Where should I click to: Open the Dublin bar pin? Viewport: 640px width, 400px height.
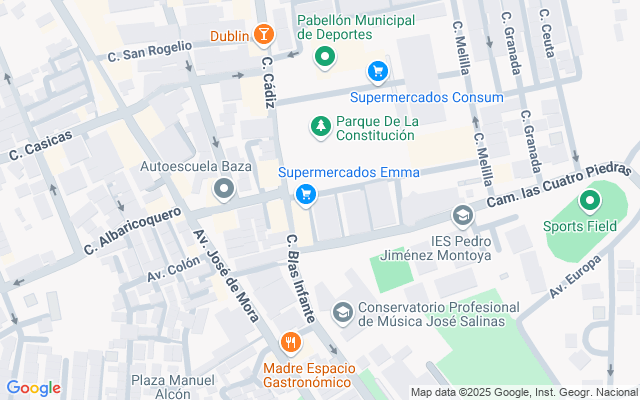(x=263, y=36)
